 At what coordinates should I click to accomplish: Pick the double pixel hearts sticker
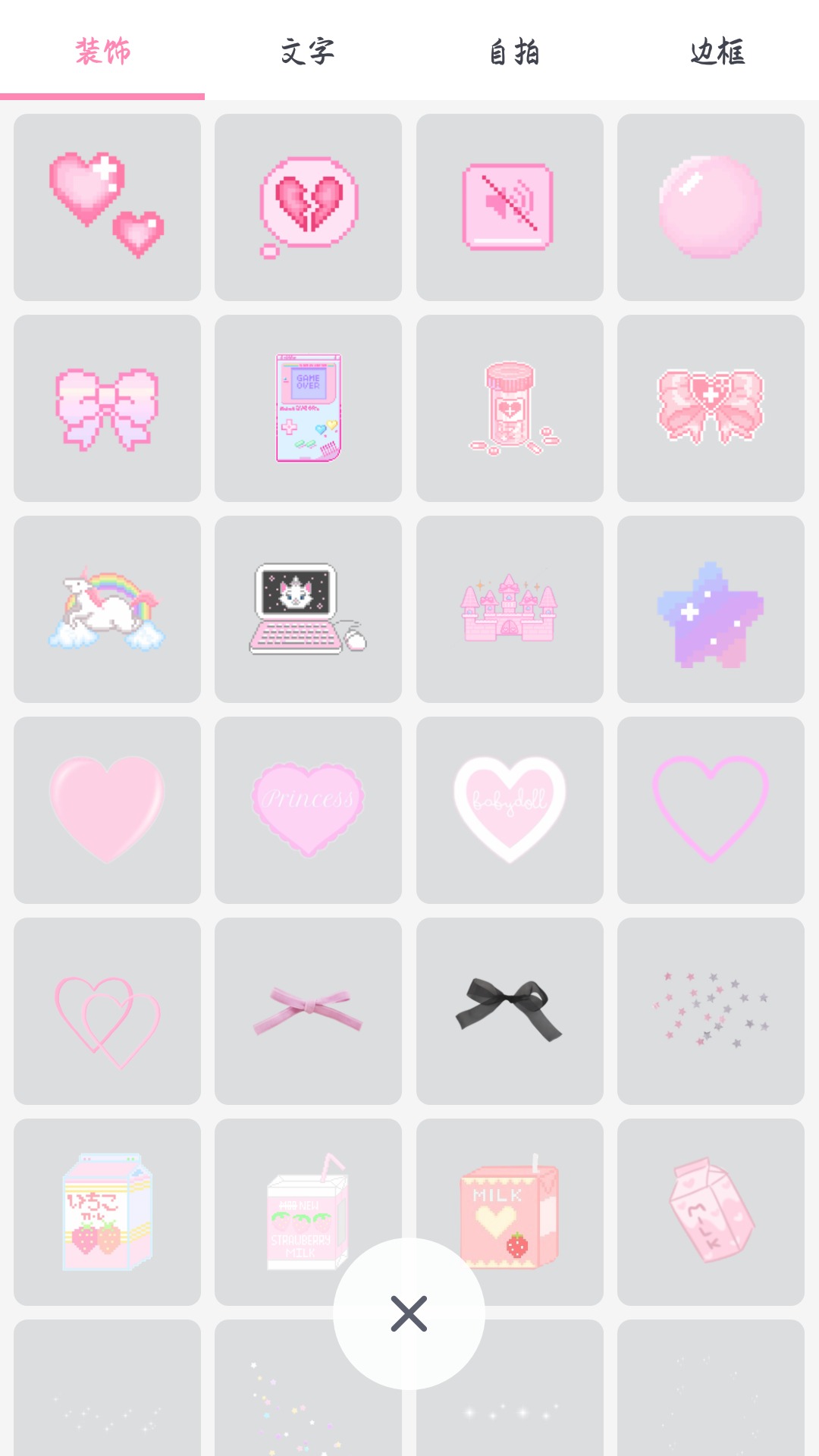click(107, 207)
